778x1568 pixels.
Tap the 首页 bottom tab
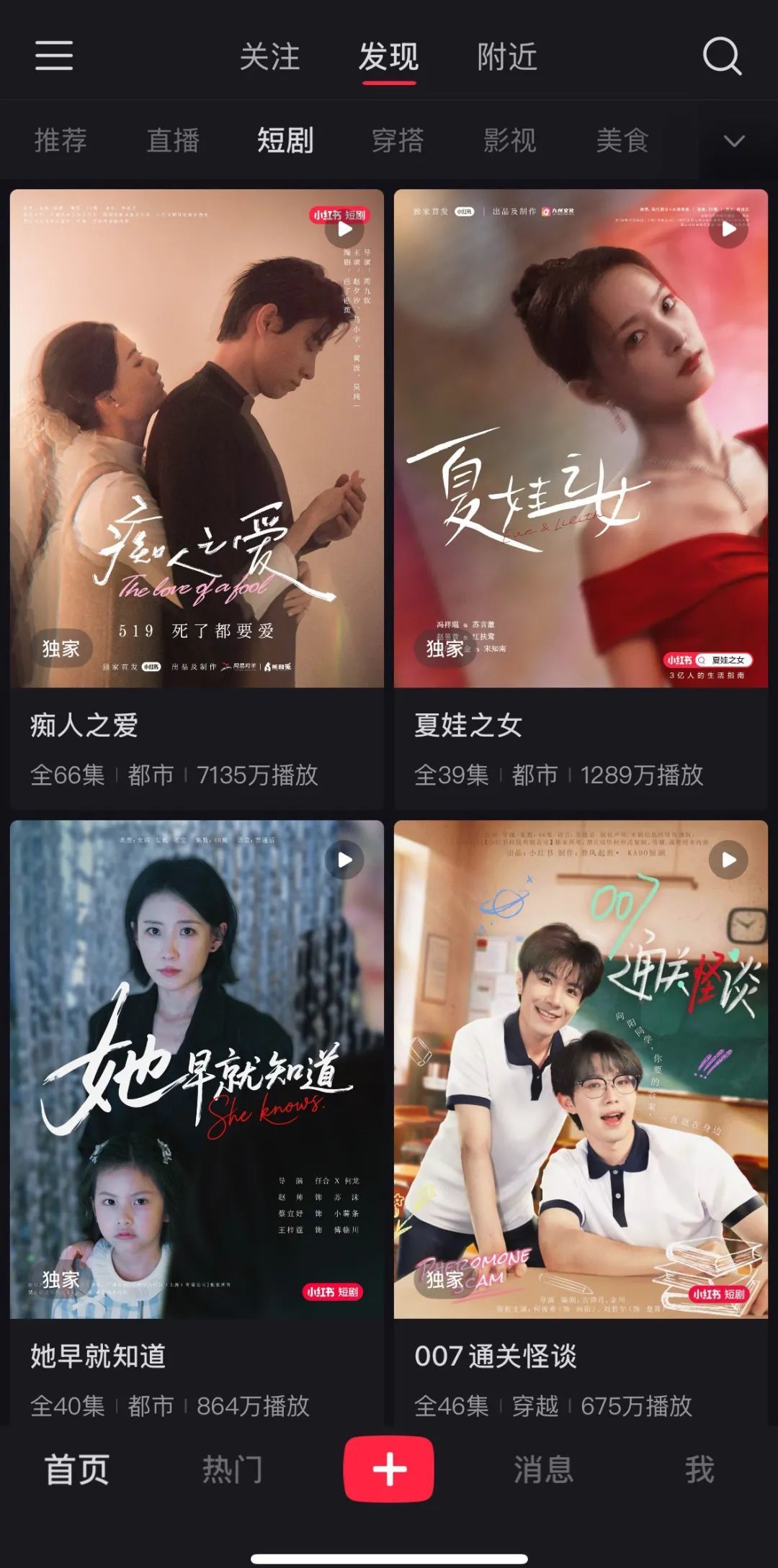(76, 1469)
